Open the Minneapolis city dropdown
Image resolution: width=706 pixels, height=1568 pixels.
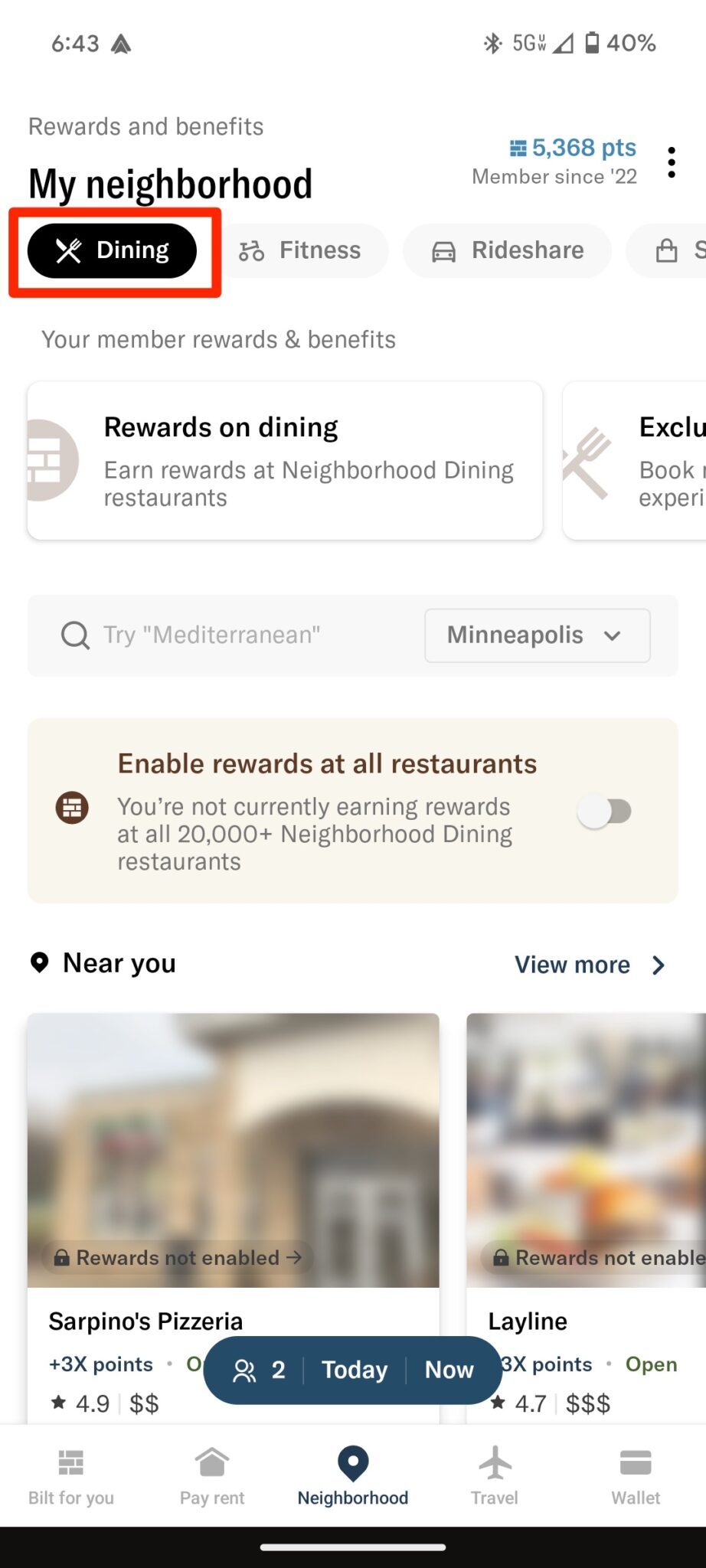(x=536, y=635)
